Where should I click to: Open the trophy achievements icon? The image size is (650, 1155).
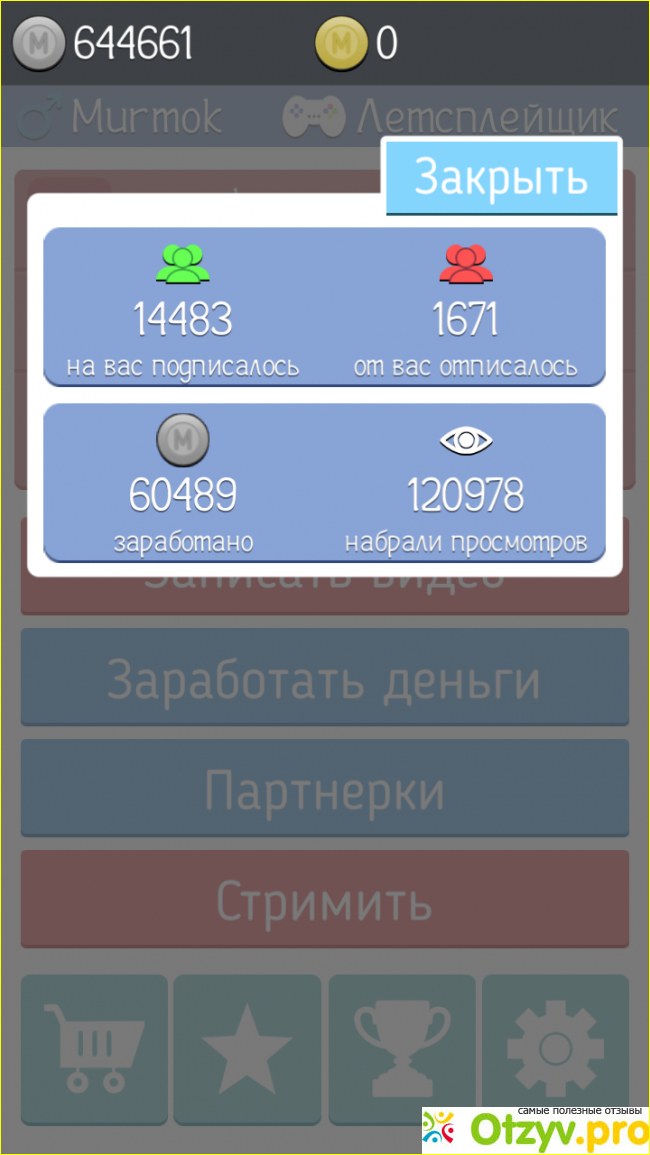coord(402,1048)
